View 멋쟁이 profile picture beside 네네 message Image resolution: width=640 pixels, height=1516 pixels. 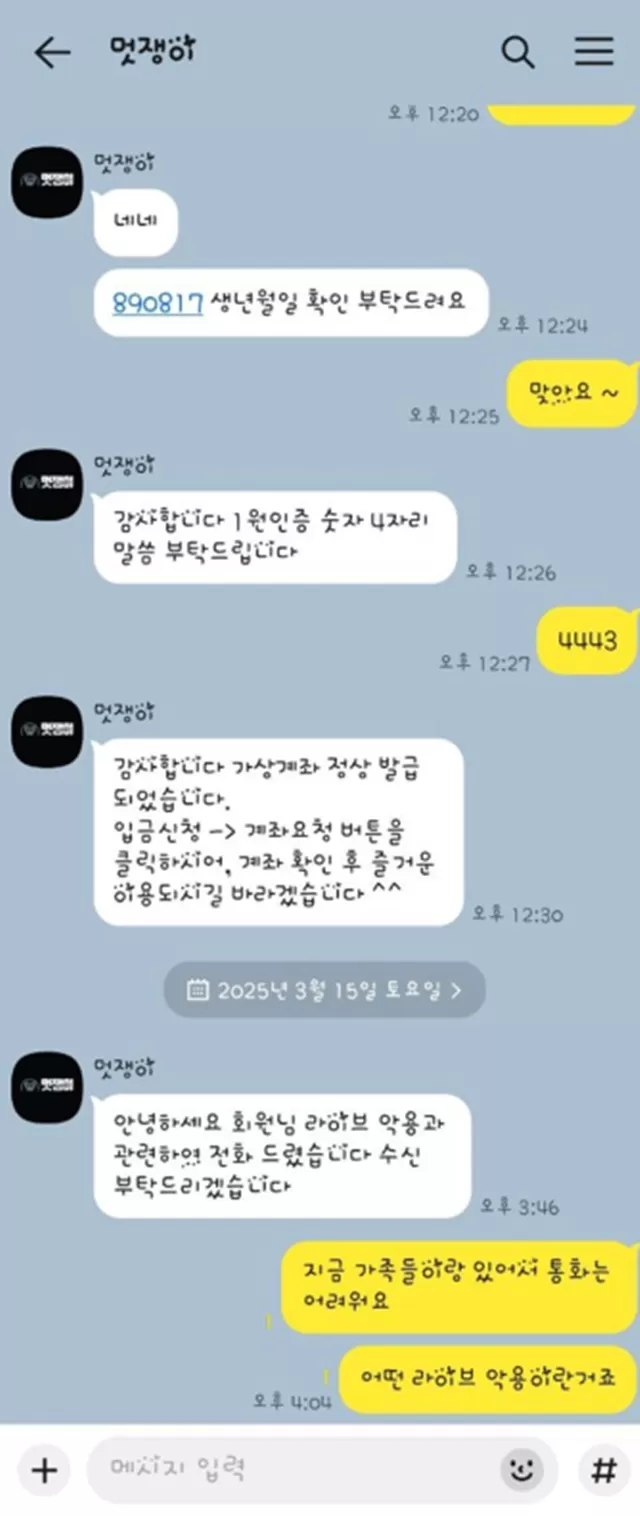click(x=46, y=183)
